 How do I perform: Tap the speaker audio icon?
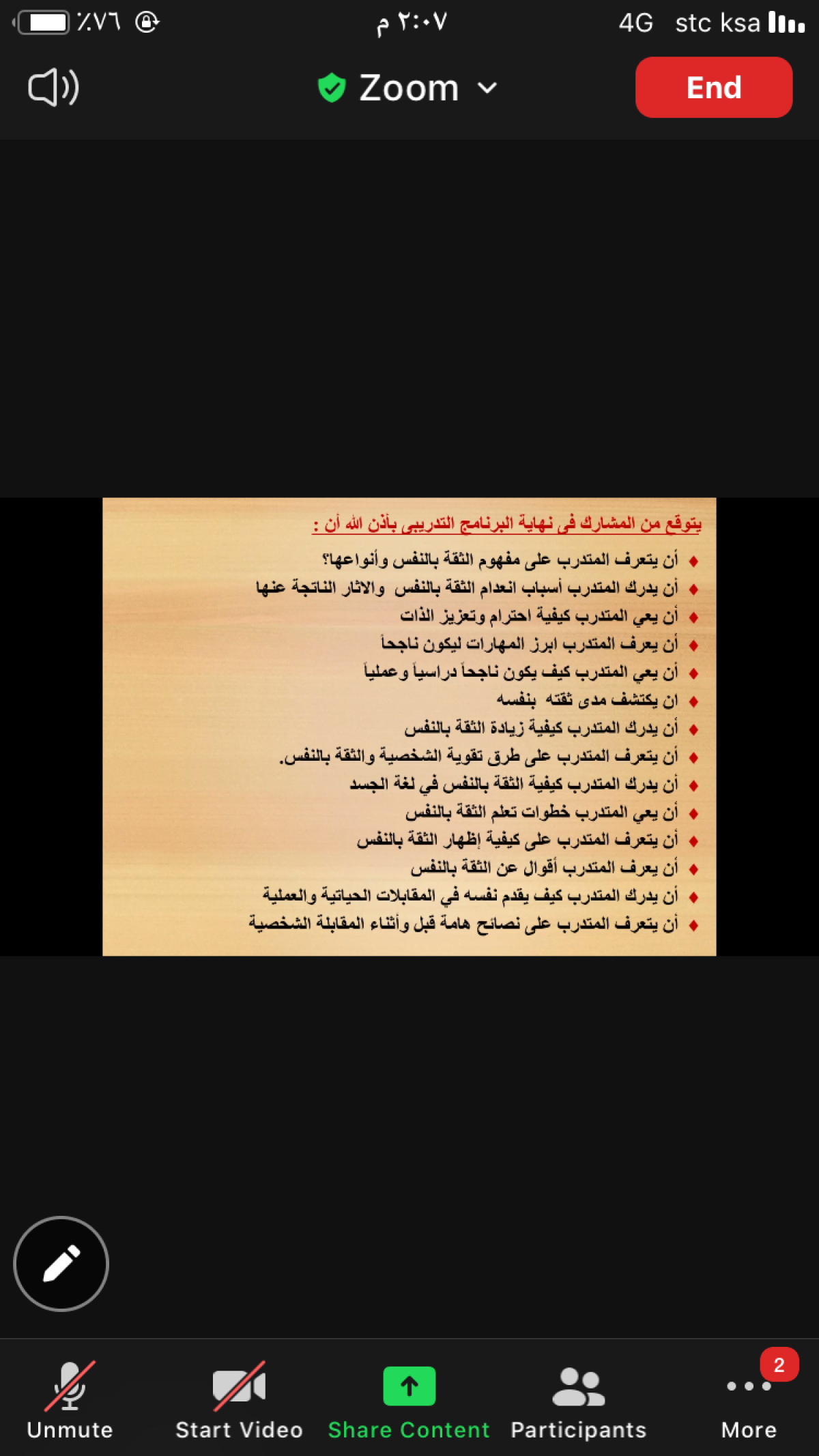tap(53, 87)
